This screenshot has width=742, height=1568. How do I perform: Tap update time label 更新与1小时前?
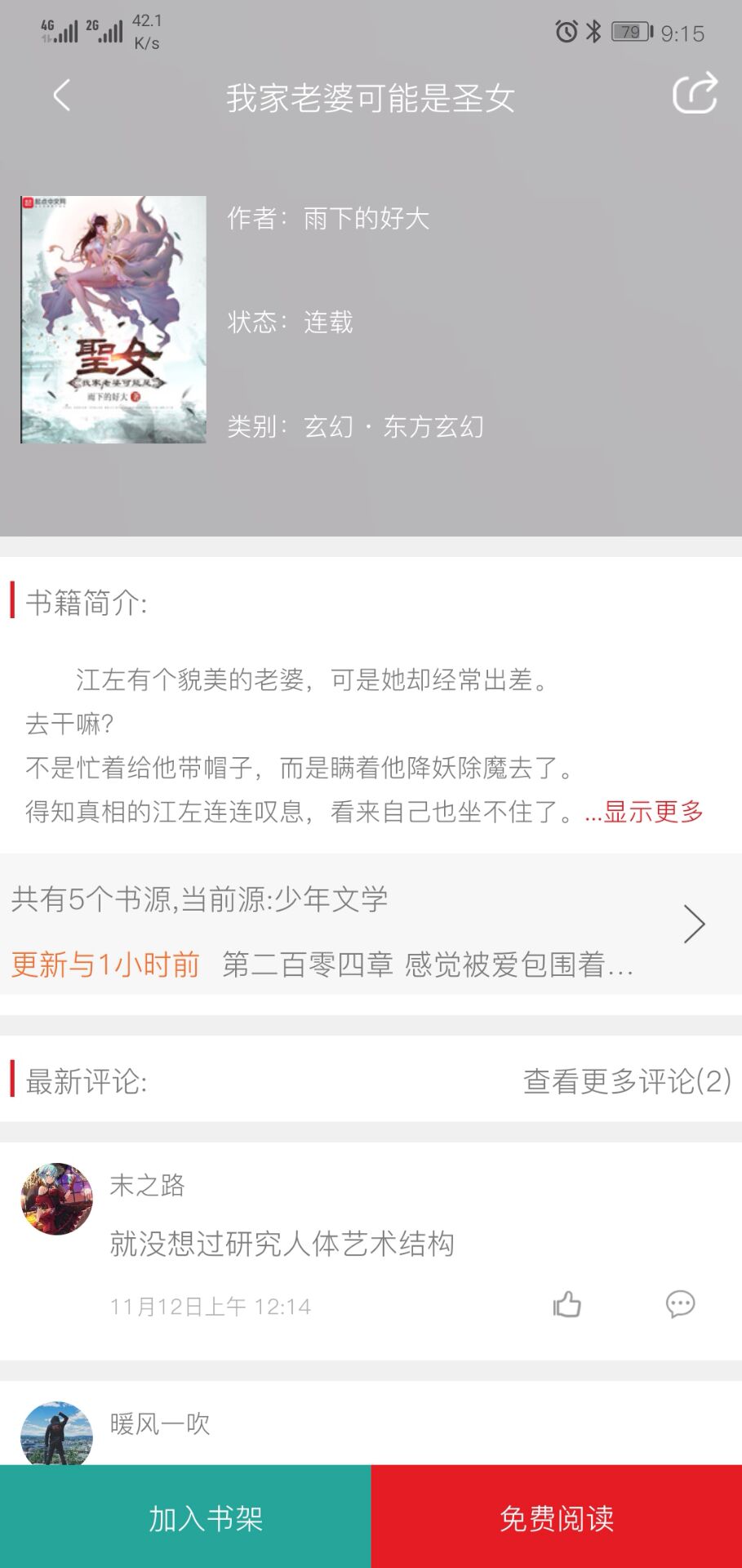click(x=103, y=964)
